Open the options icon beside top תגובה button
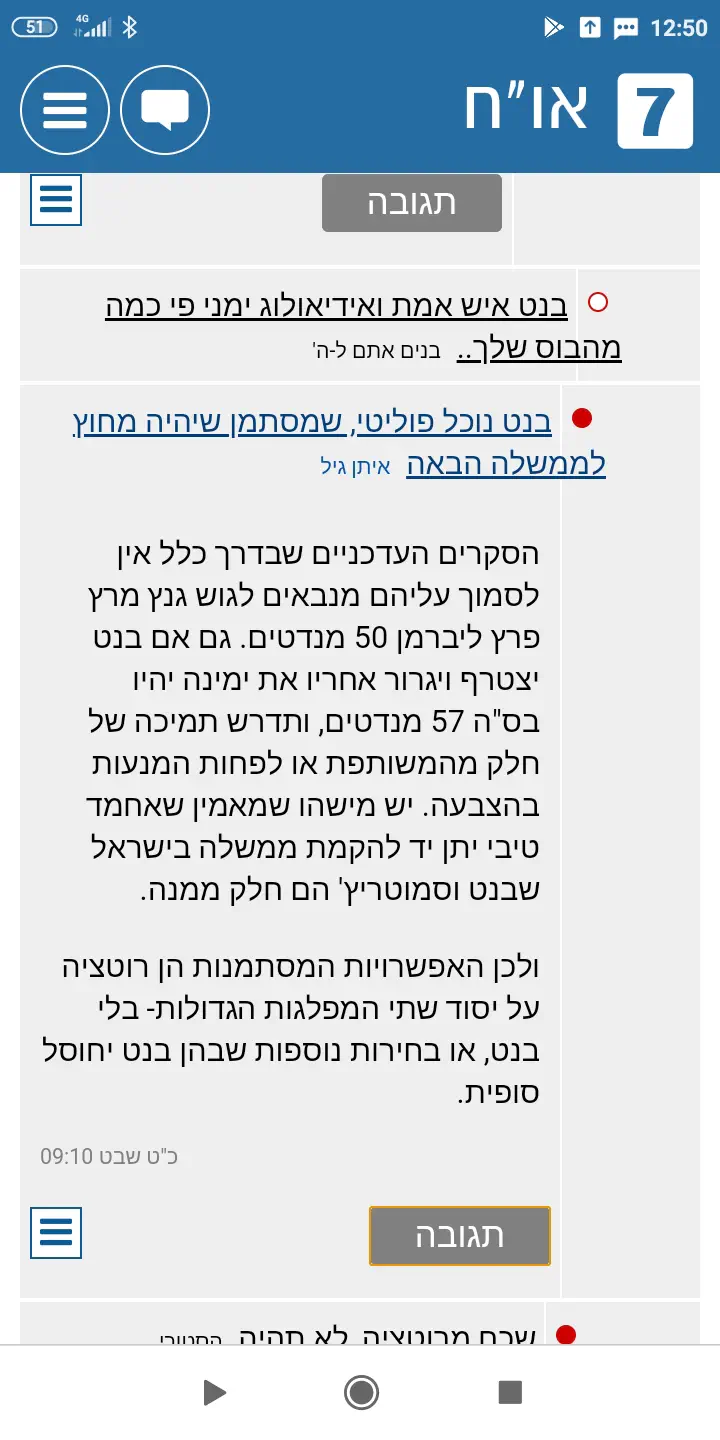Screen dimensions: 720x1440 pyautogui.click(x=56, y=200)
